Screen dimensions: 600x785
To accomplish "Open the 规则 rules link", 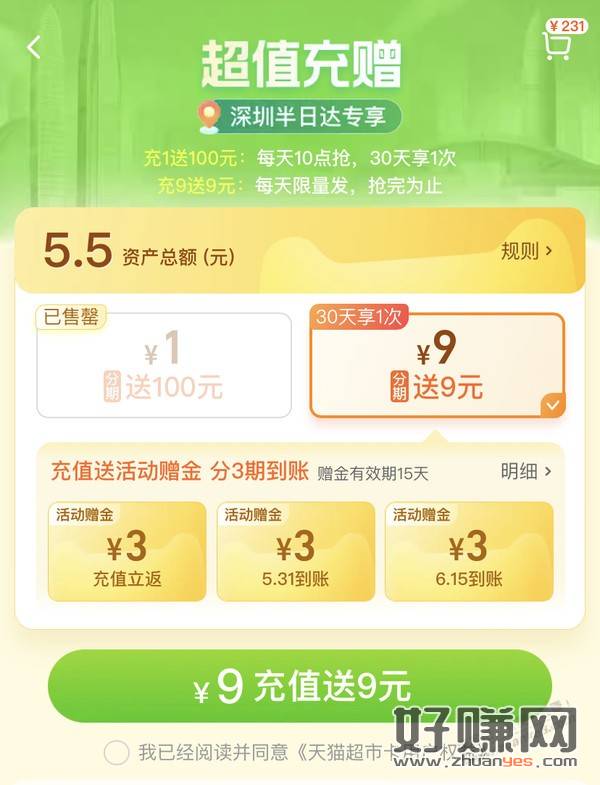I will coord(526,251).
